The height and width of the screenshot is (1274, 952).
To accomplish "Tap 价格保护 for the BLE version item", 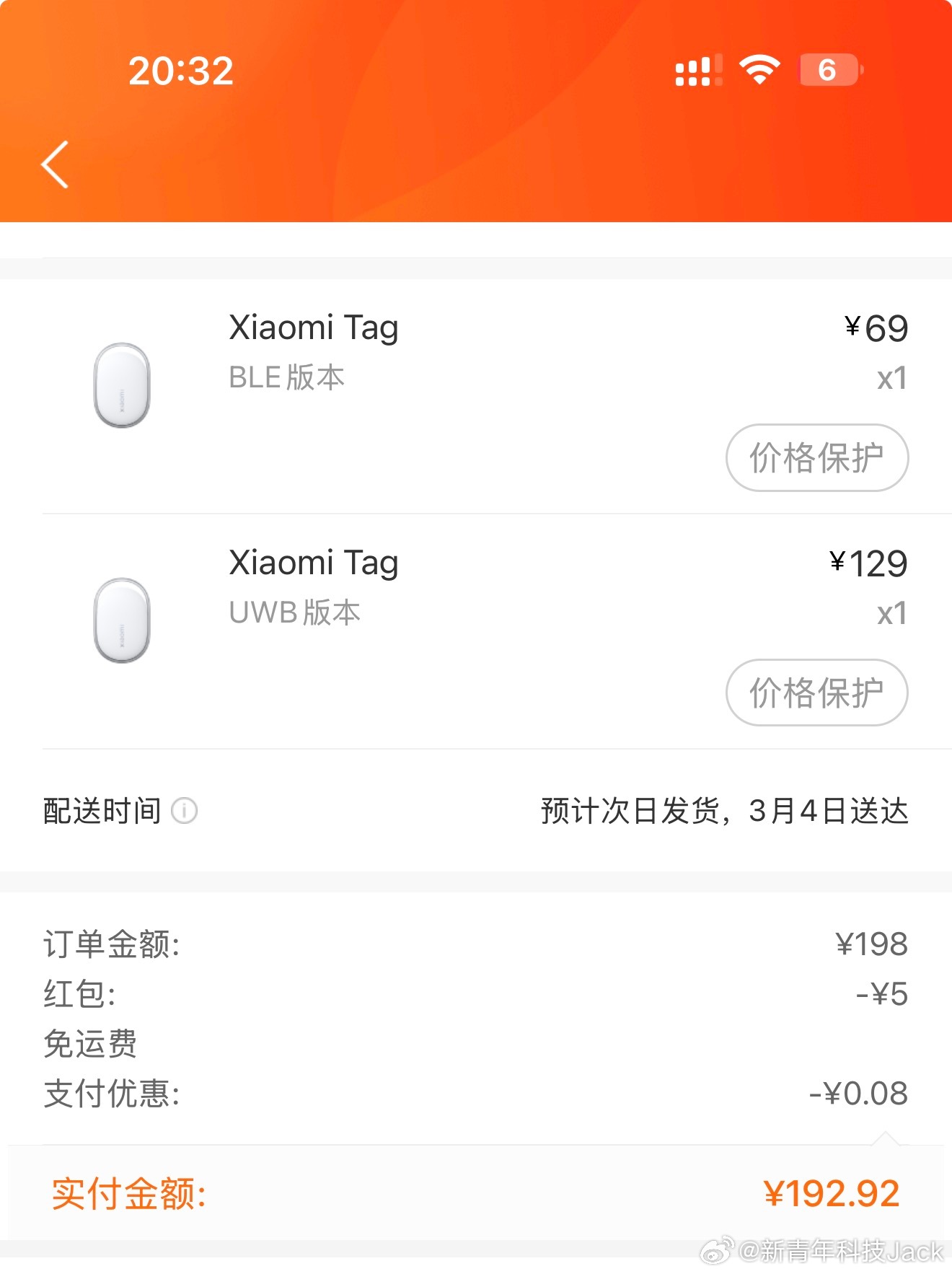I will [816, 458].
